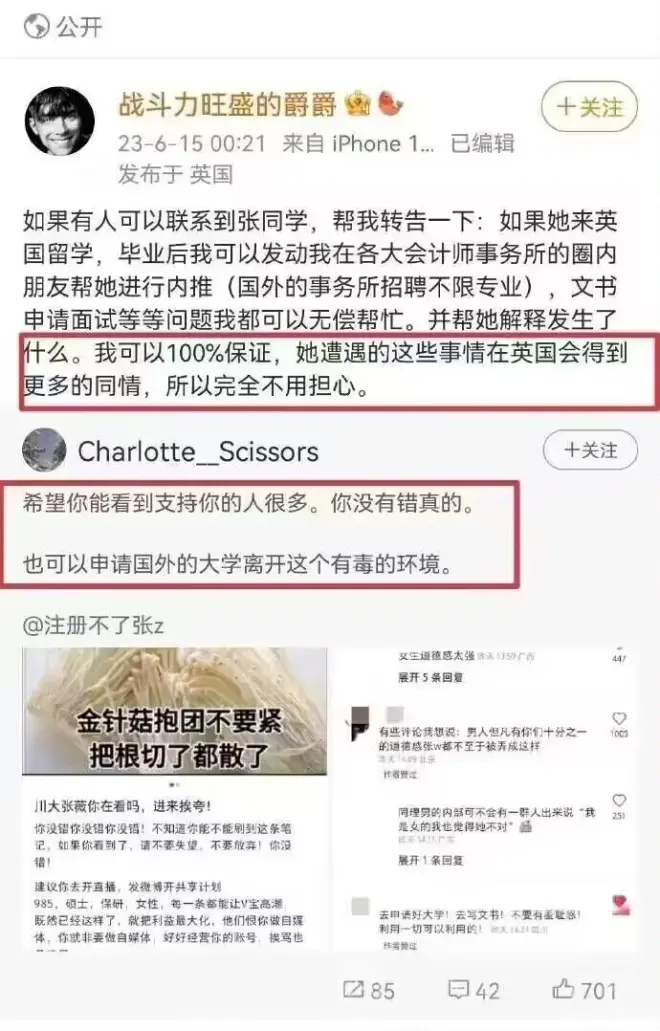The height and width of the screenshot is (1031, 660).
Task: Repost this post with 85 shares
Action: pyautogui.click(x=369, y=990)
